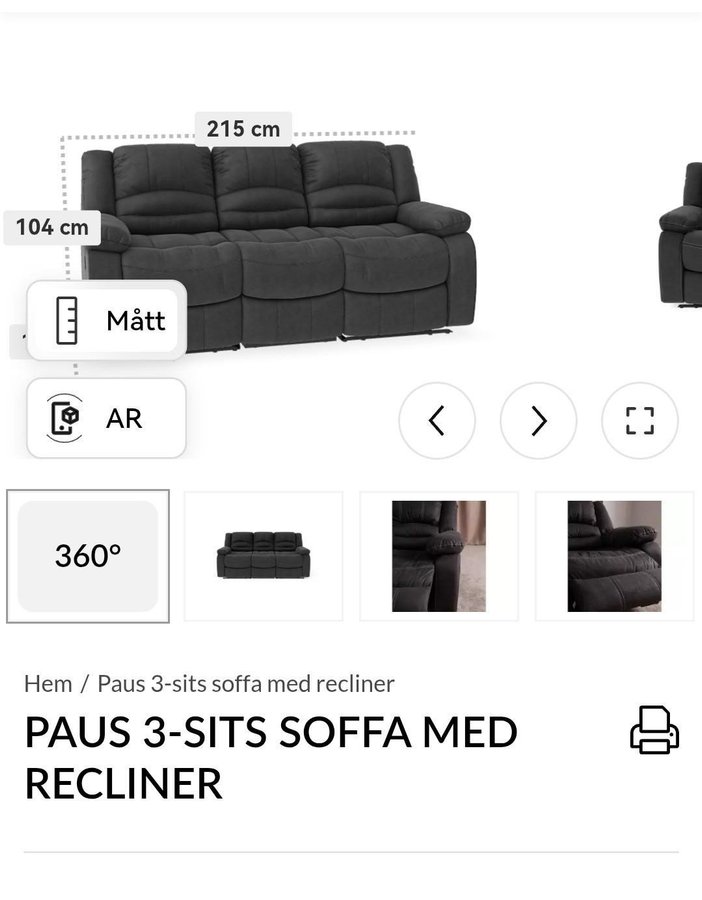Select the front-view sofa thumbnail

(x=263, y=556)
